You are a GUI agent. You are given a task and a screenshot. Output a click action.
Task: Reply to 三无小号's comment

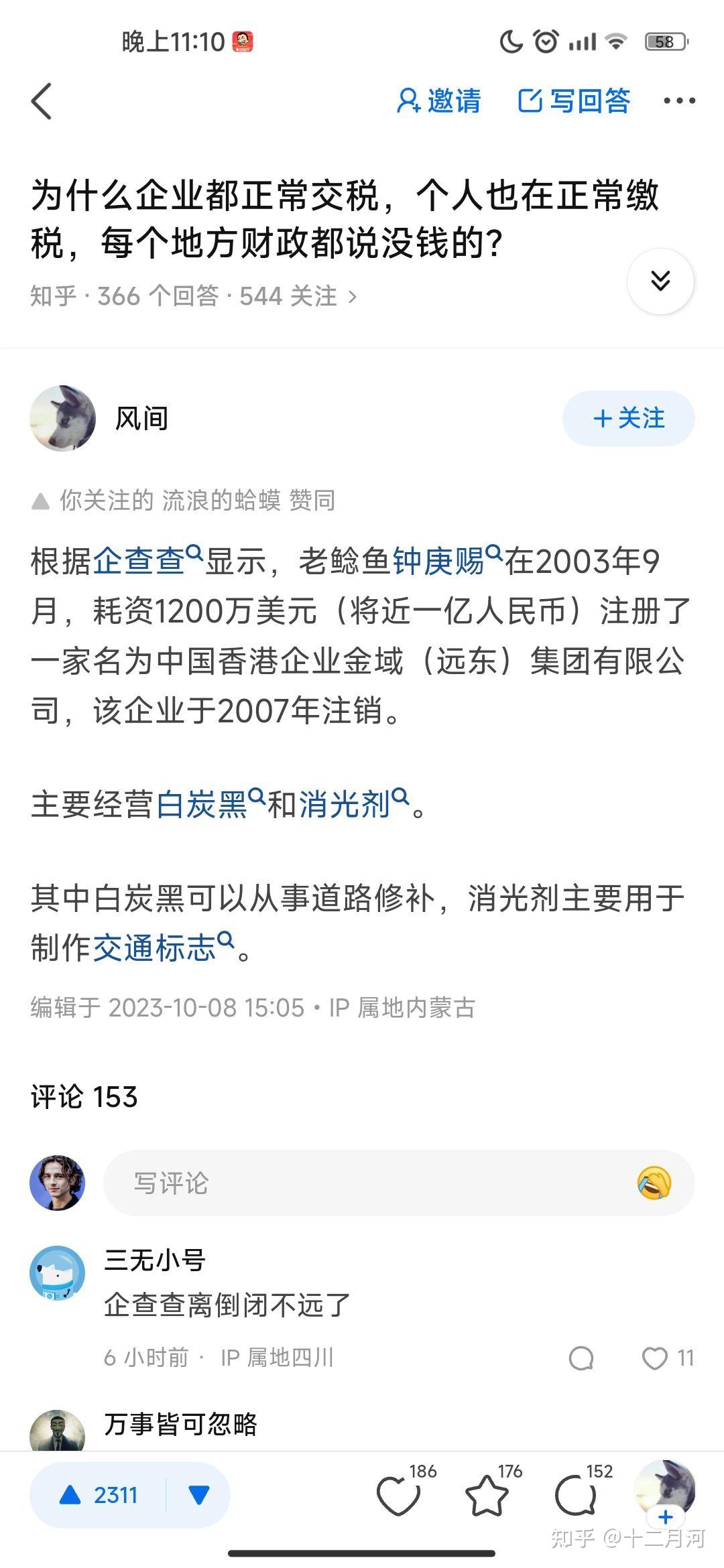click(581, 1358)
